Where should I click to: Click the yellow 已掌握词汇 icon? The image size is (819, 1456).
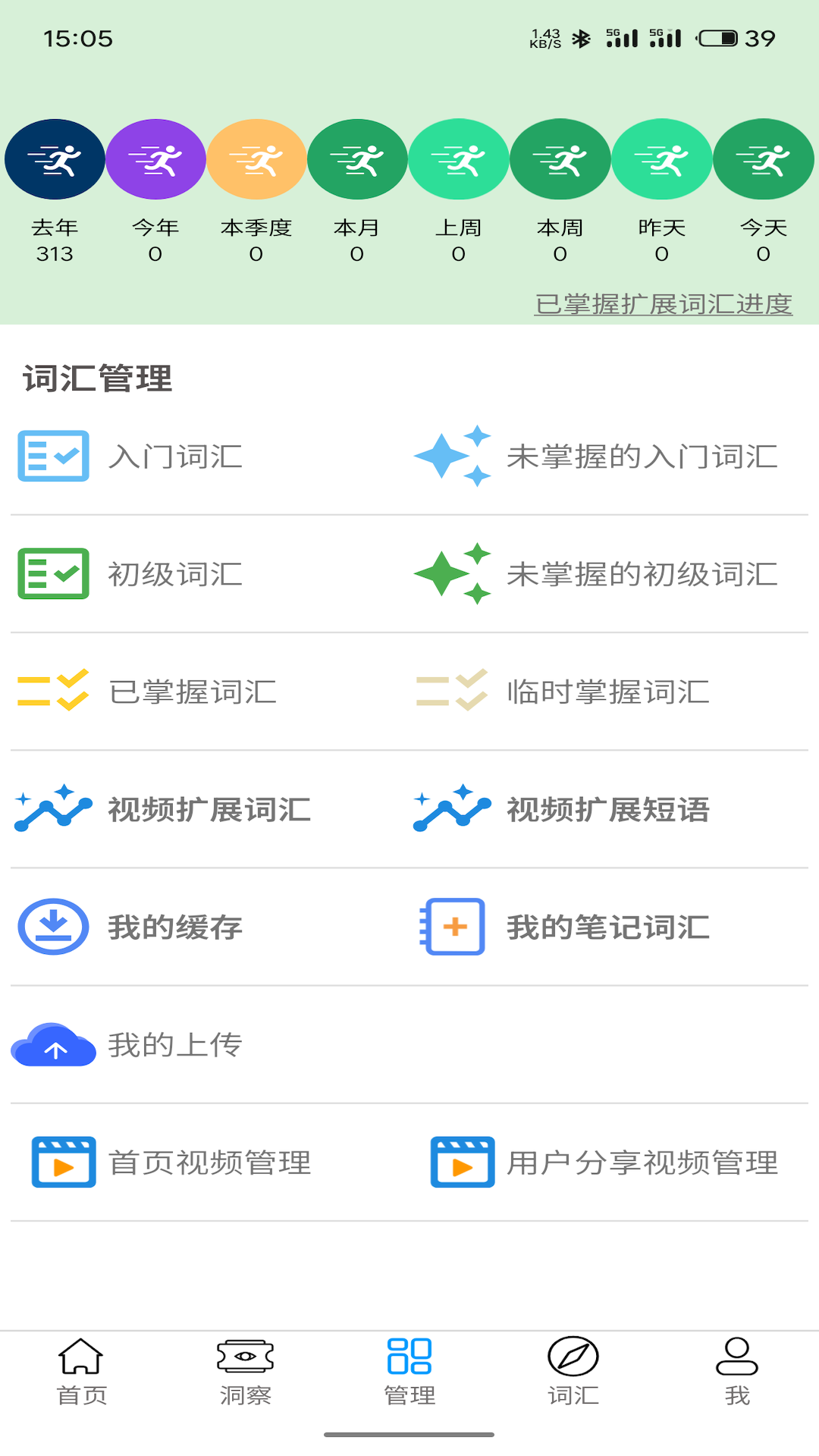(52, 691)
